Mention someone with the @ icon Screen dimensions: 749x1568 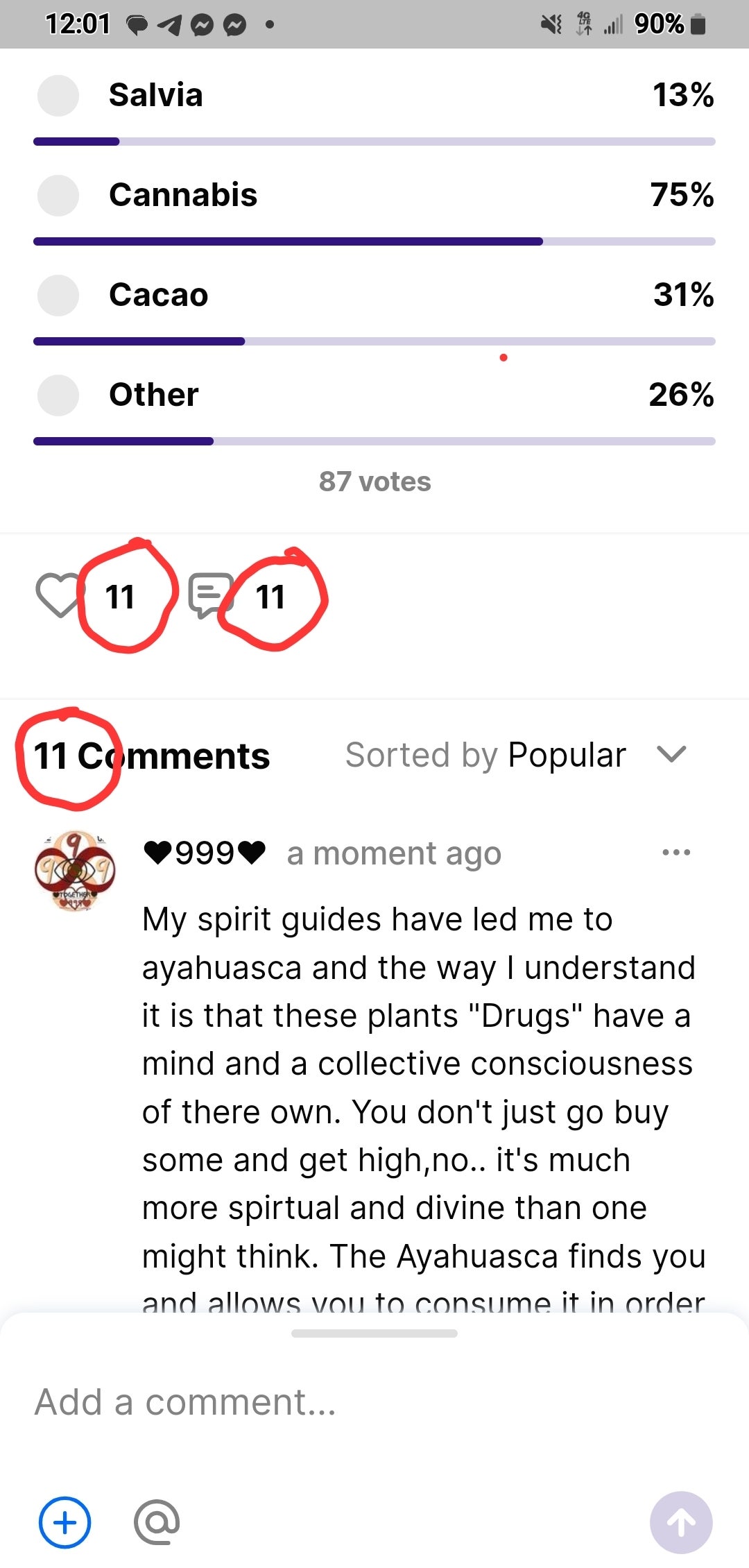157,1523
